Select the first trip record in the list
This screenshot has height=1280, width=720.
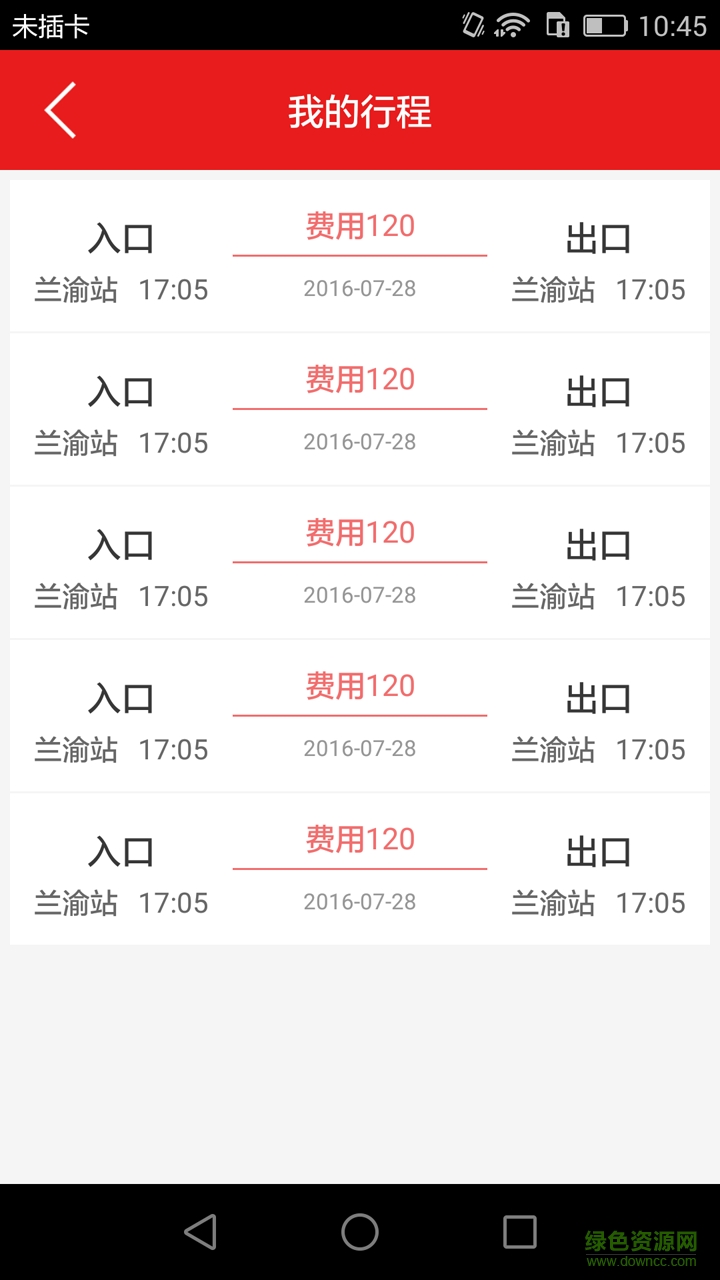360,253
